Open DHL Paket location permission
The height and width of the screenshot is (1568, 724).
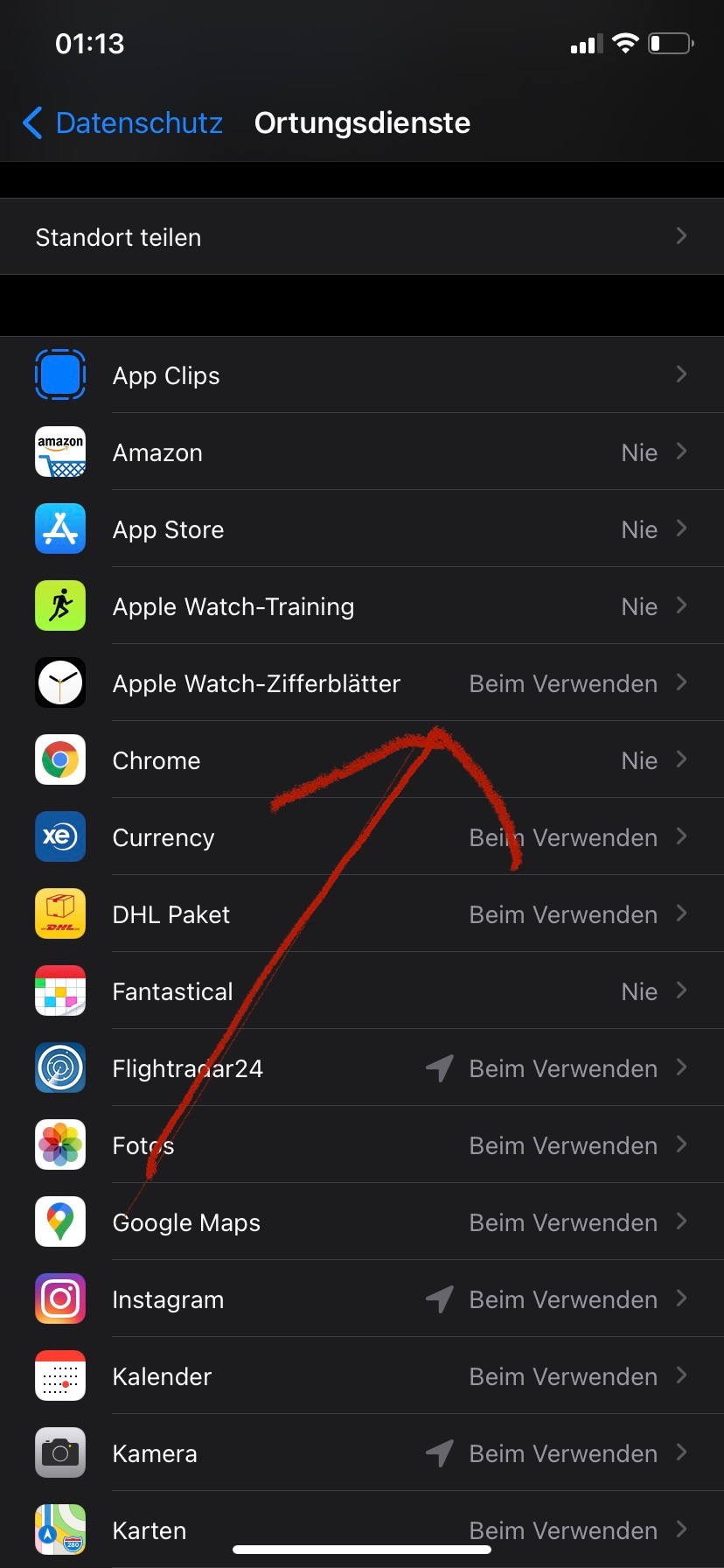362,914
